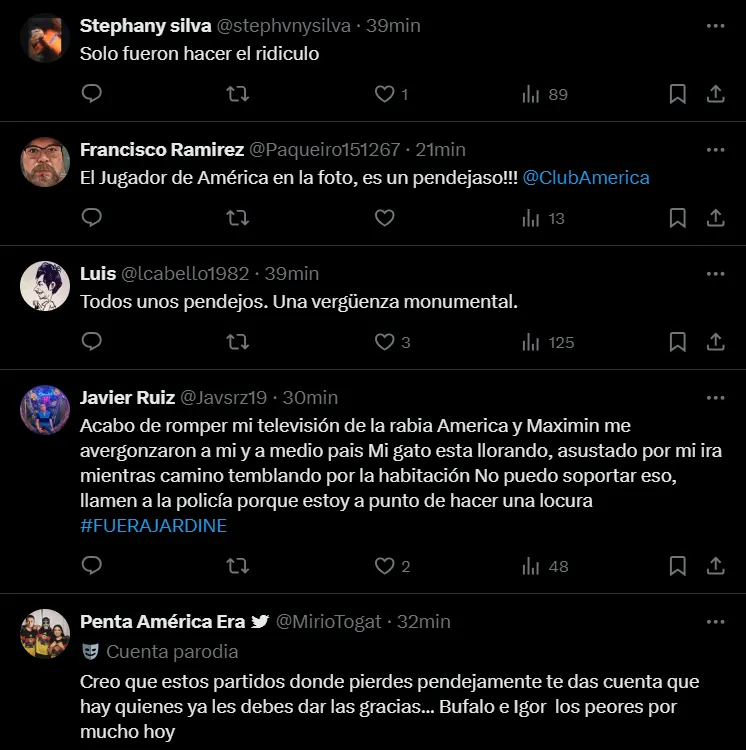Screen dimensions: 746x750
Task: Reply to Luis's tweet
Action: 92,342
